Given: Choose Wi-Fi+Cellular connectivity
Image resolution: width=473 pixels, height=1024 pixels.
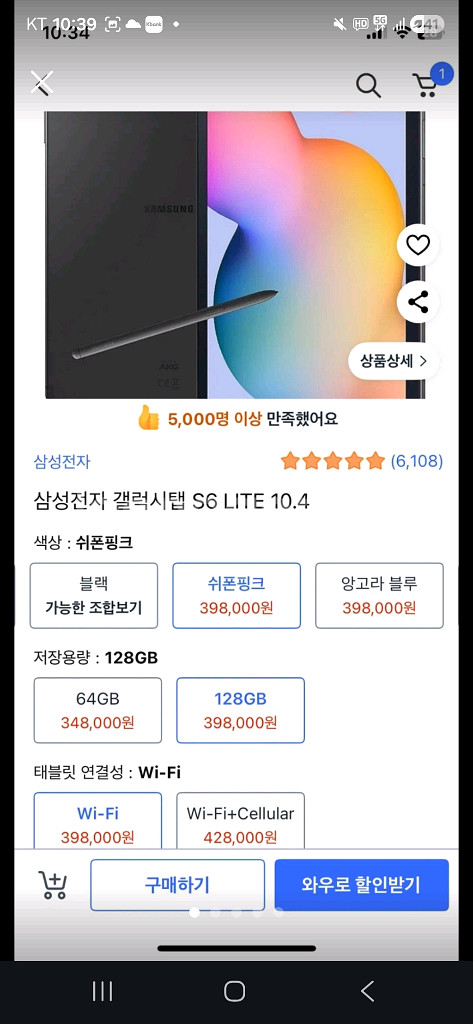Looking at the screenshot, I should [x=240, y=820].
